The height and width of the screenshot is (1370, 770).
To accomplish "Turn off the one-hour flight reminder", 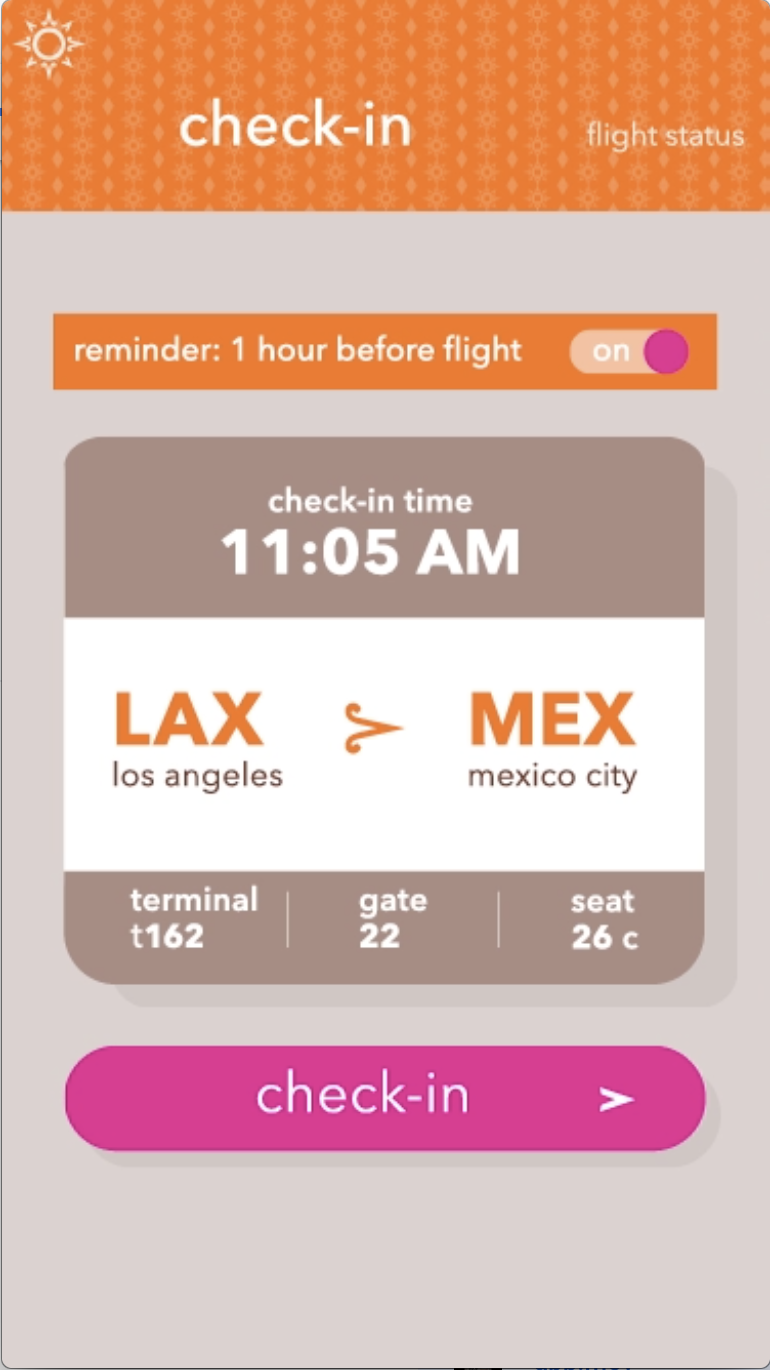I will [x=630, y=352].
